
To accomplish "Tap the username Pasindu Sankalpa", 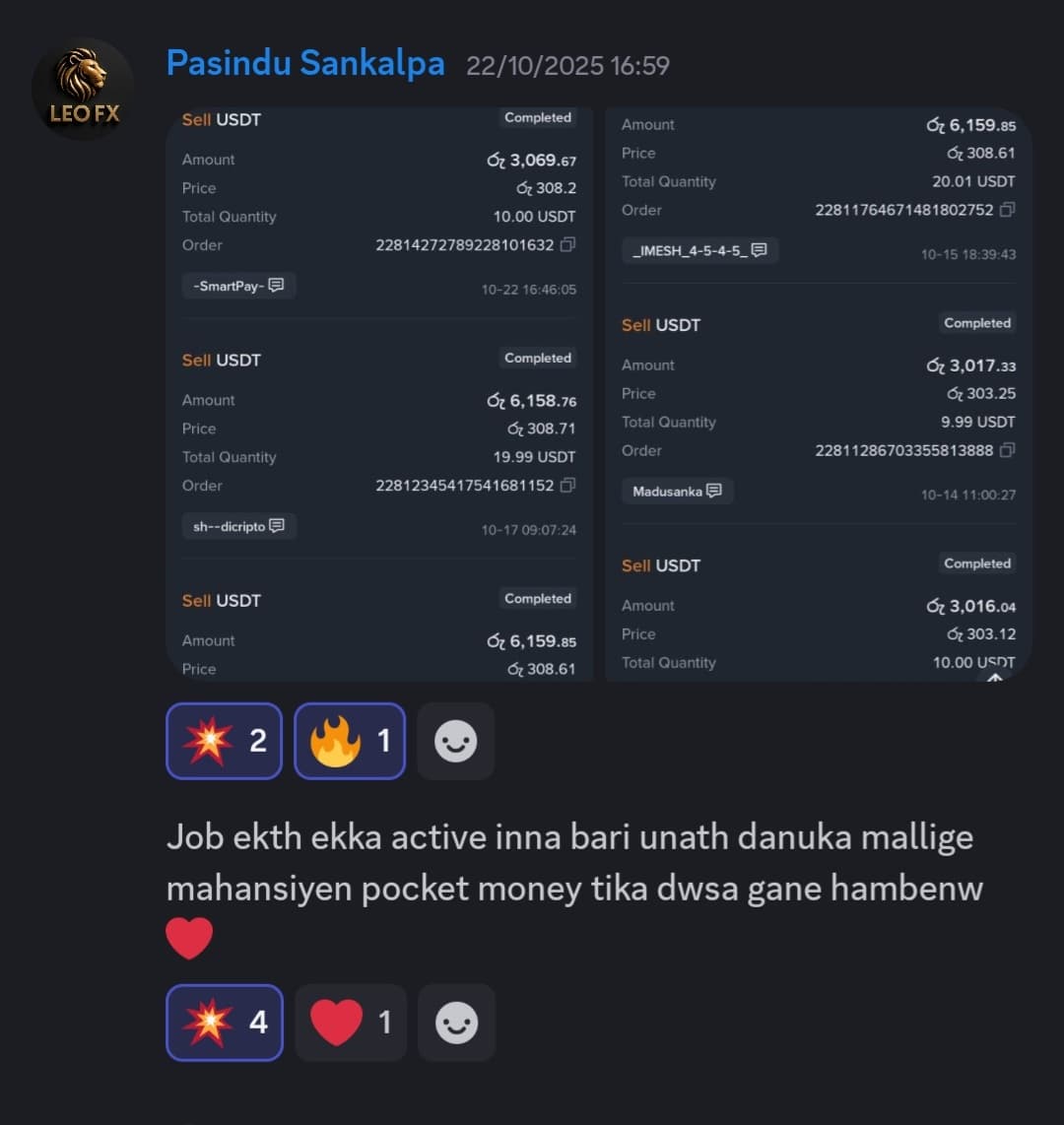I will point(305,65).
